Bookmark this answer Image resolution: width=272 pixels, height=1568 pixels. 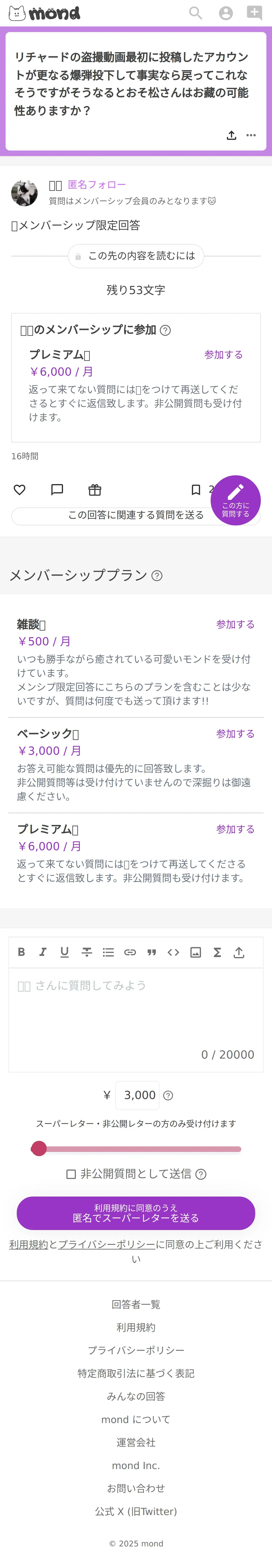[195, 489]
